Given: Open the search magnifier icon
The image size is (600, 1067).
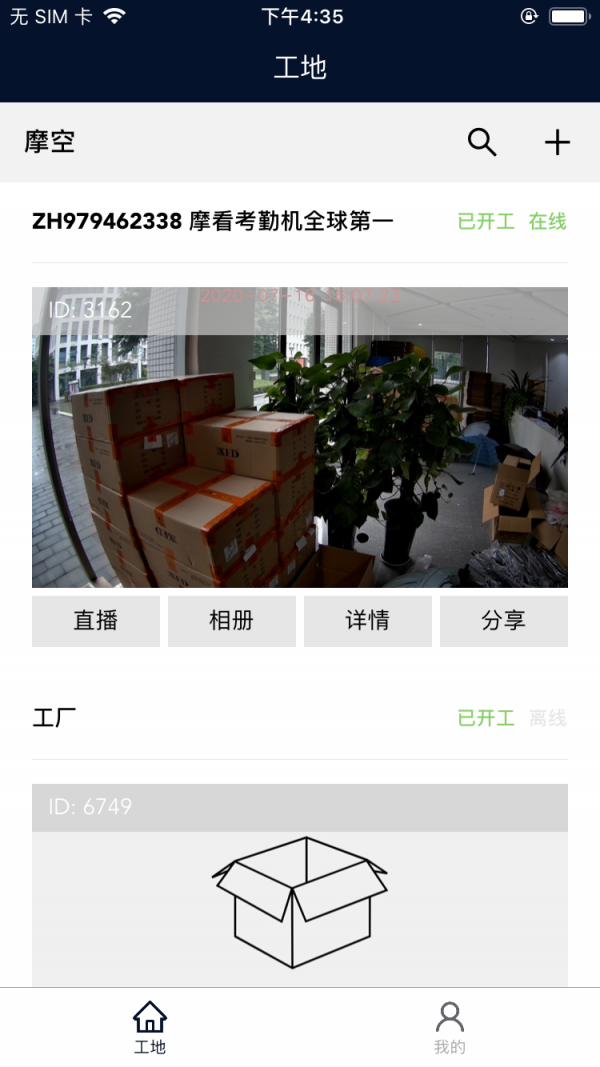Looking at the screenshot, I should pos(482,143).
